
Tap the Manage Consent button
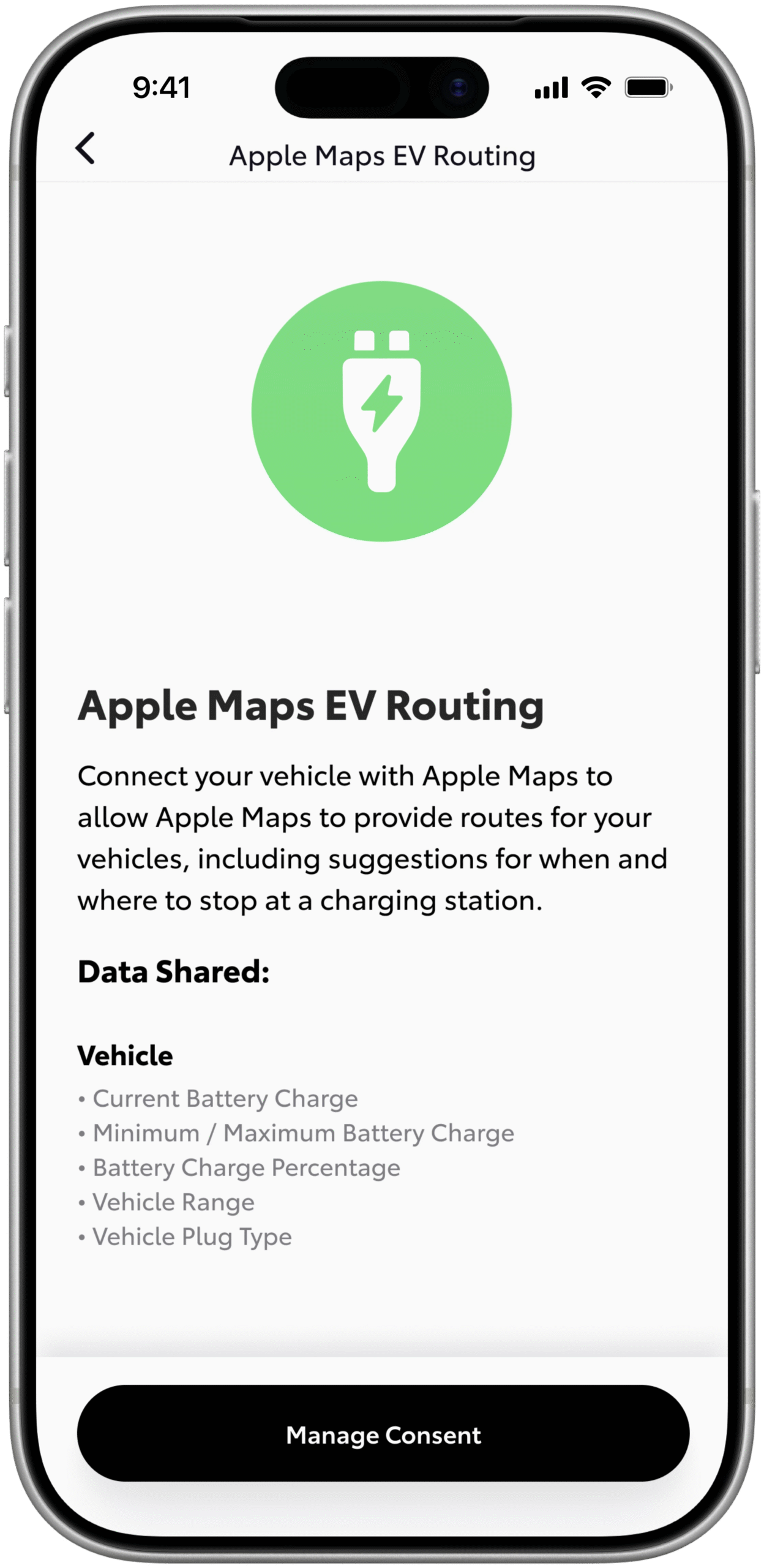click(383, 1434)
